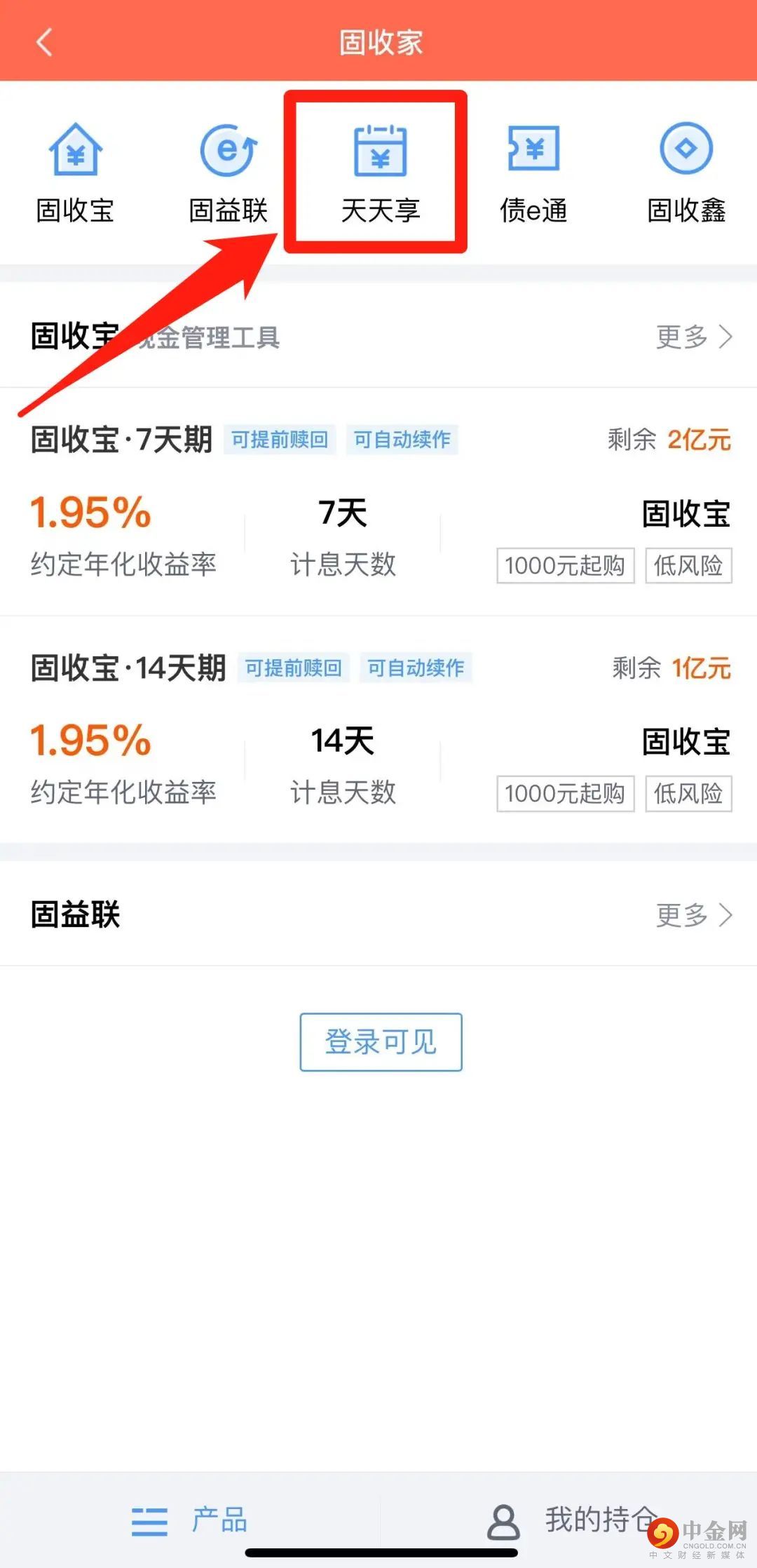
Task: View more 固益联 products
Action: click(x=693, y=915)
